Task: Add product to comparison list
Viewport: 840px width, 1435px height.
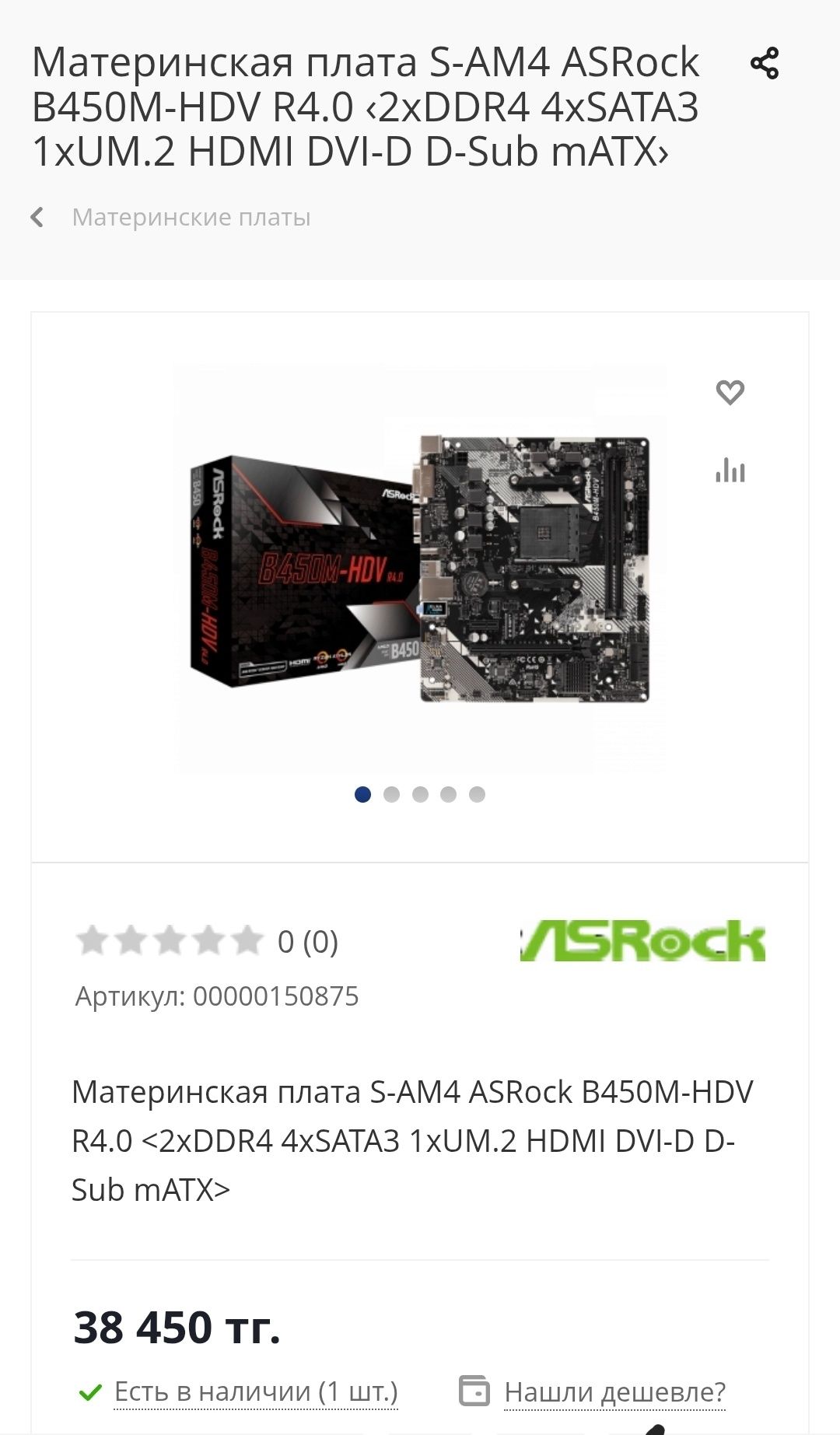Action: [x=730, y=470]
